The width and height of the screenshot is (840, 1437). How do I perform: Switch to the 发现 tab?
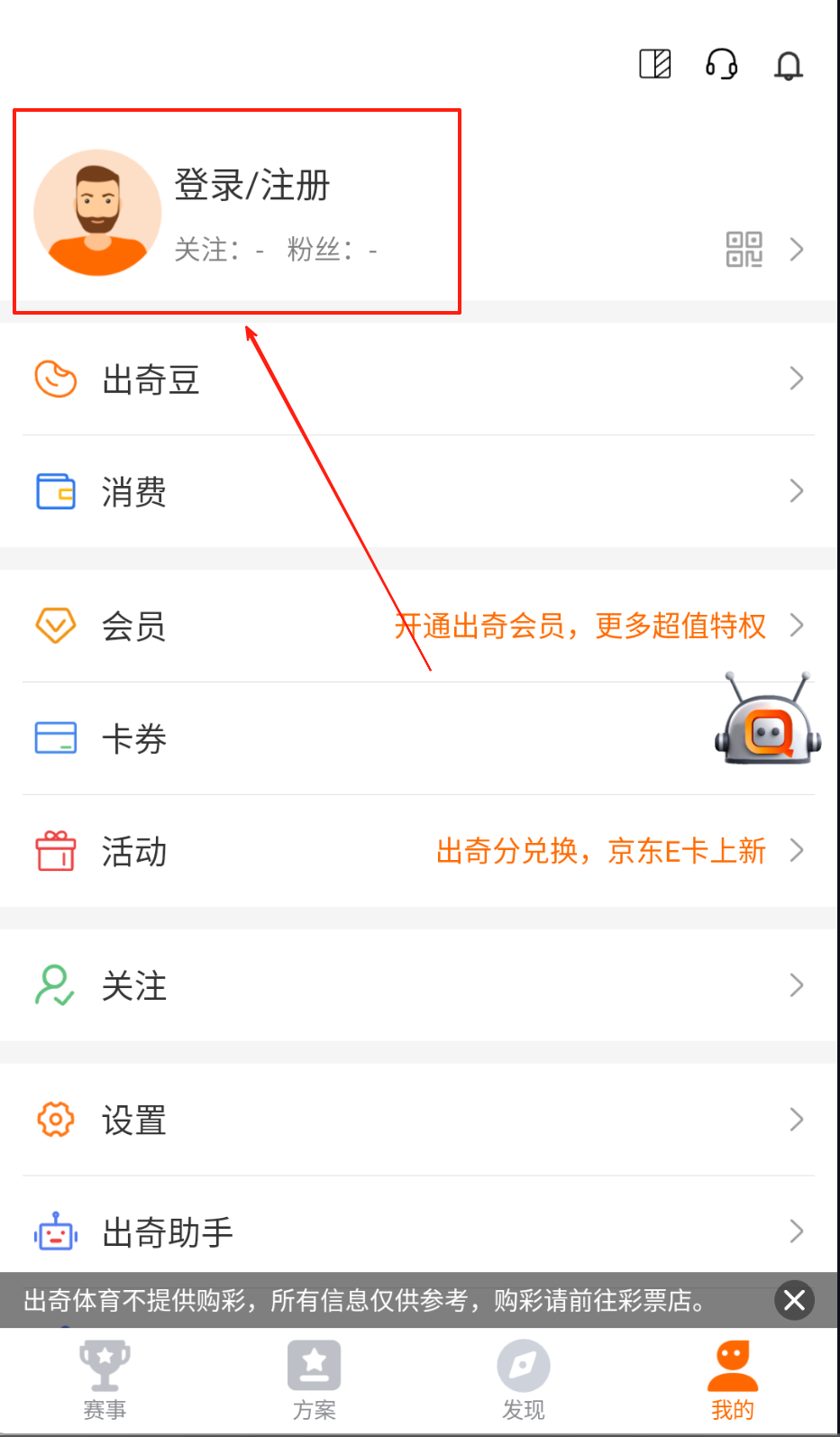pos(524,1379)
